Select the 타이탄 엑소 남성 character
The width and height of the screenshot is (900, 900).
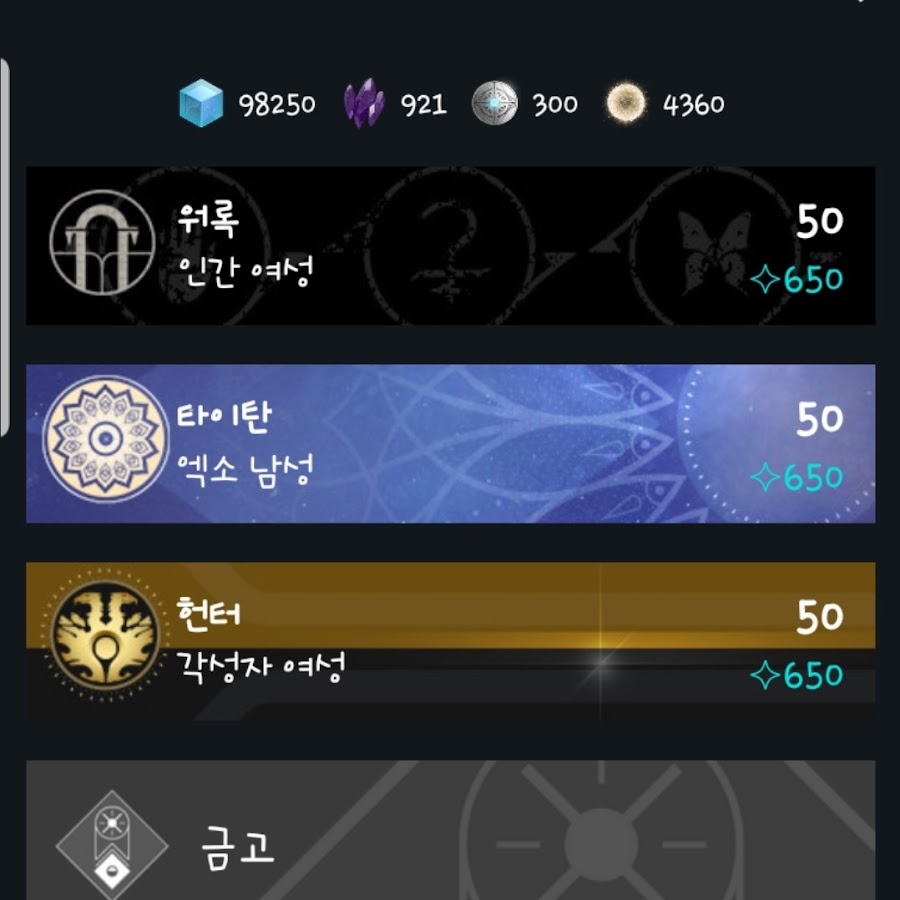pos(450,443)
